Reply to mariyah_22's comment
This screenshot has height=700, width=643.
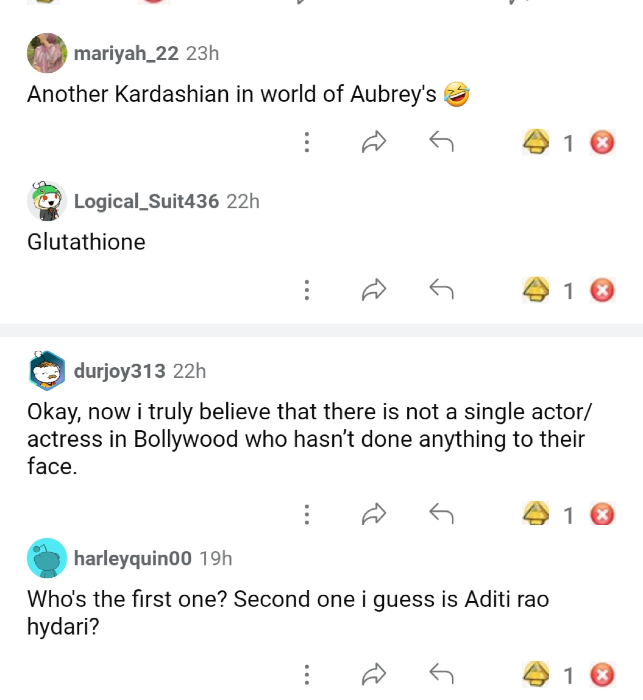[441, 143]
